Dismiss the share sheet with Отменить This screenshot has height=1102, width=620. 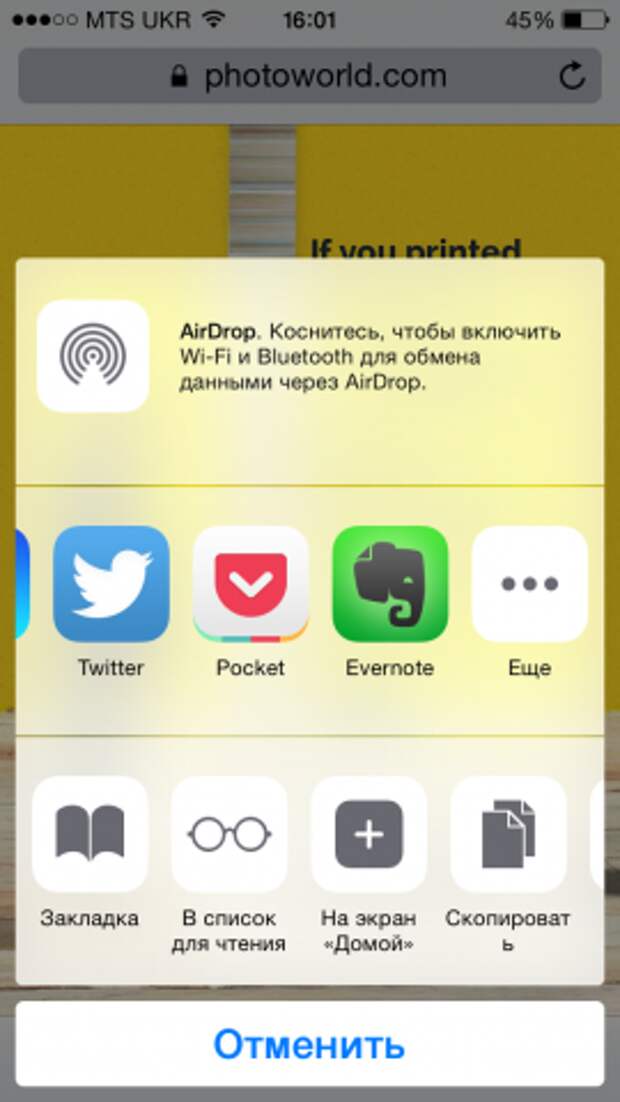[309, 1044]
